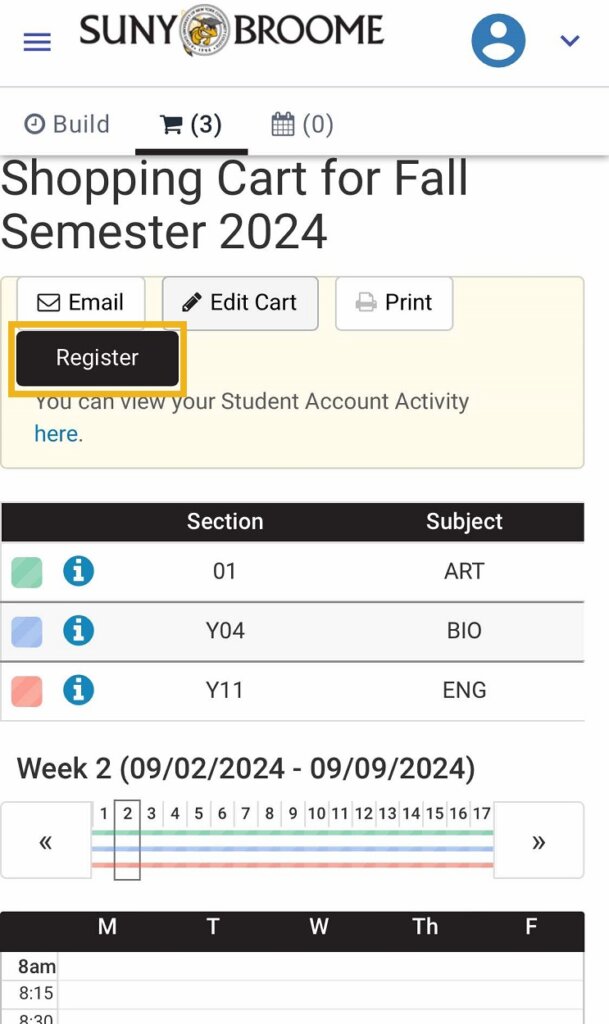Expand the account dropdown chevron
Image resolution: width=609 pixels, height=1024 pixels.
coord(570,41)
